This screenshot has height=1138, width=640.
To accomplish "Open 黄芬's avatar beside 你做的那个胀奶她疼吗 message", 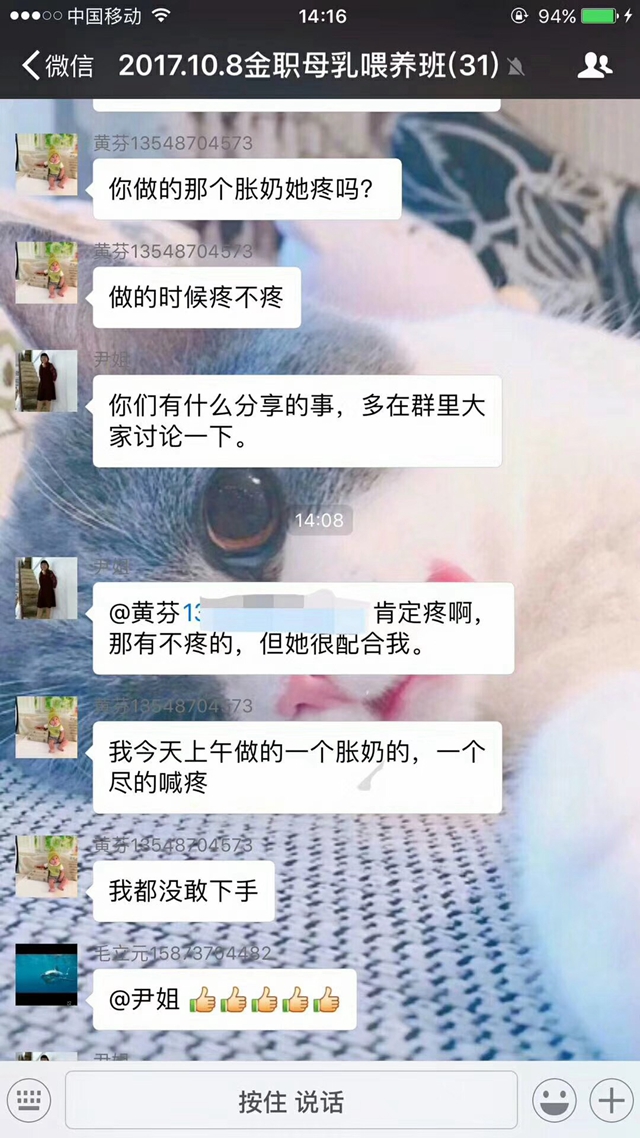I will click(46, 164).
